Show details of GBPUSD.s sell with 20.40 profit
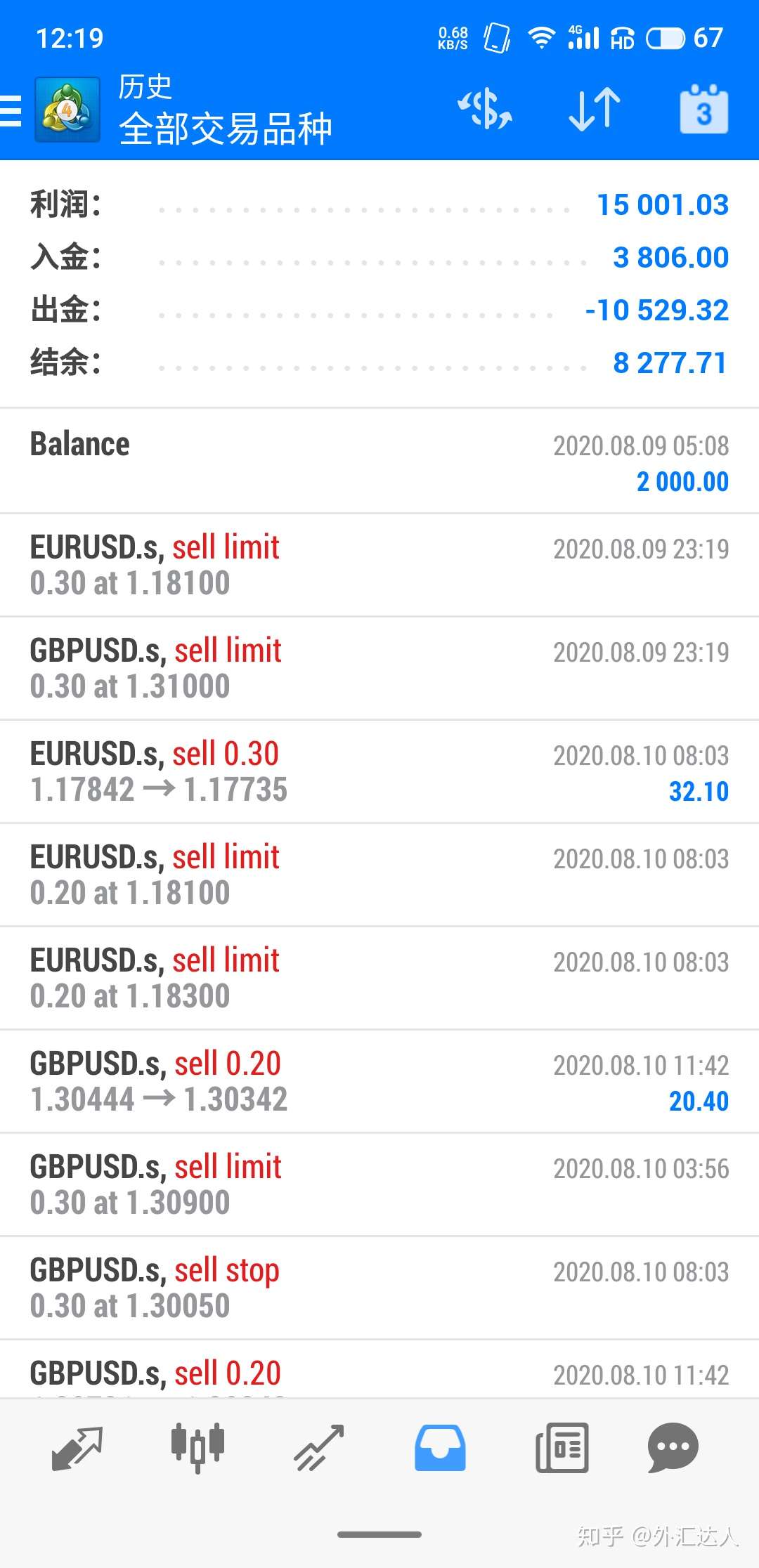The width and height of the screenshot is (759, 1568). point(379,1081)
